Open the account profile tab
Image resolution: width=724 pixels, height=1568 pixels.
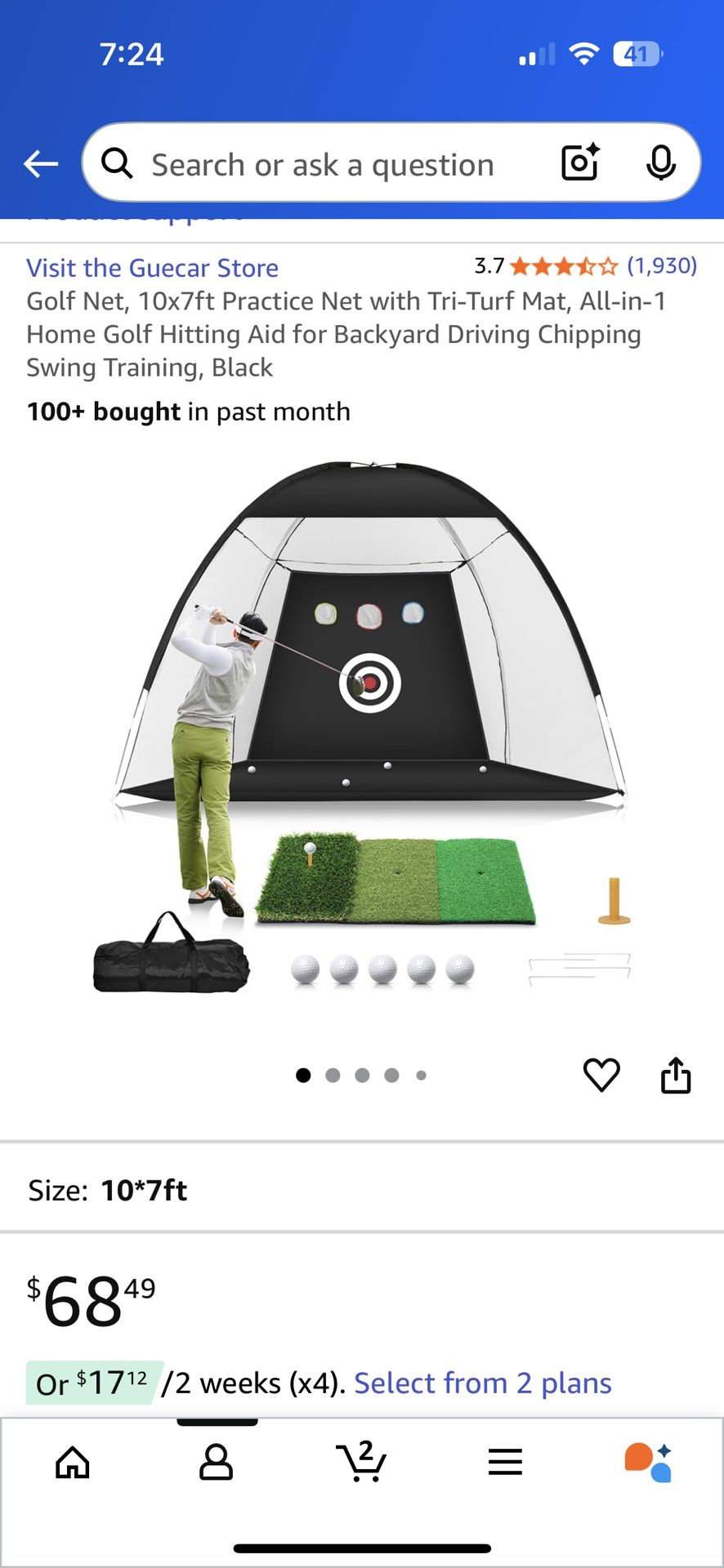click(217, 1463)
